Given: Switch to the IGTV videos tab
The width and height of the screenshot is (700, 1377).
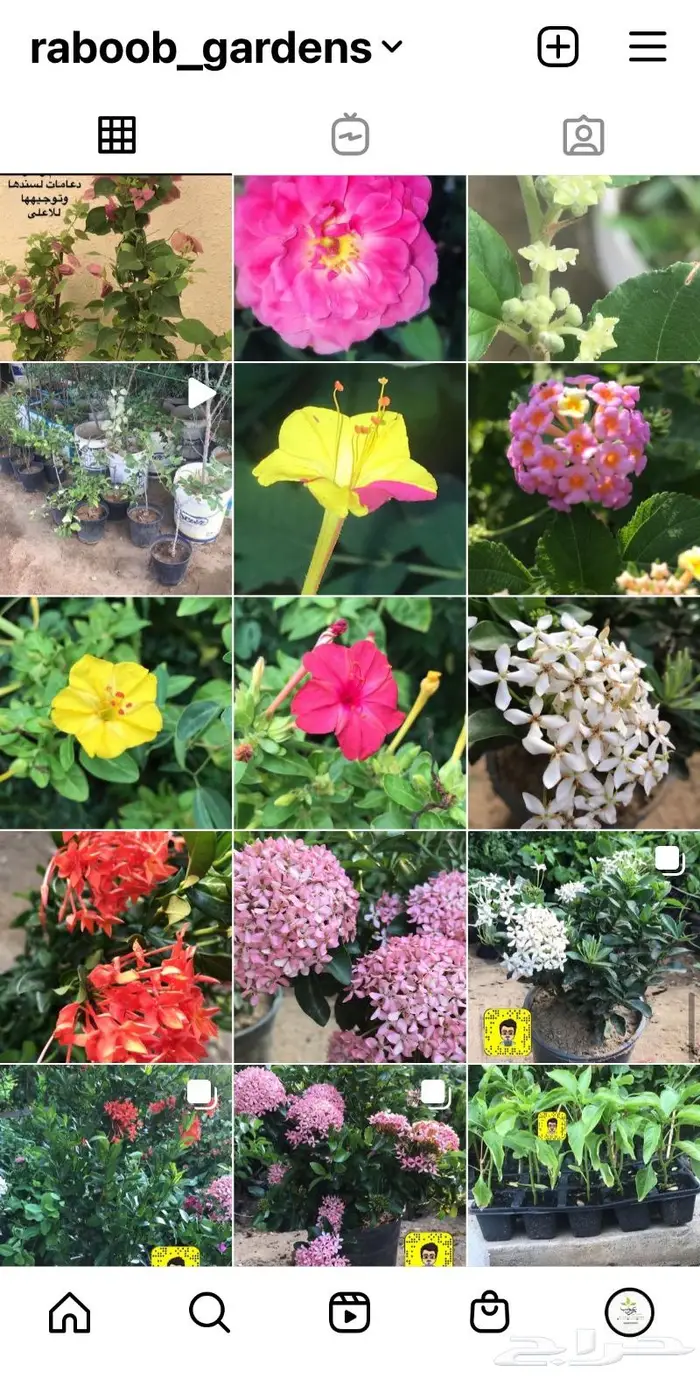Looking at the screenshot, I should coord(350,135).
